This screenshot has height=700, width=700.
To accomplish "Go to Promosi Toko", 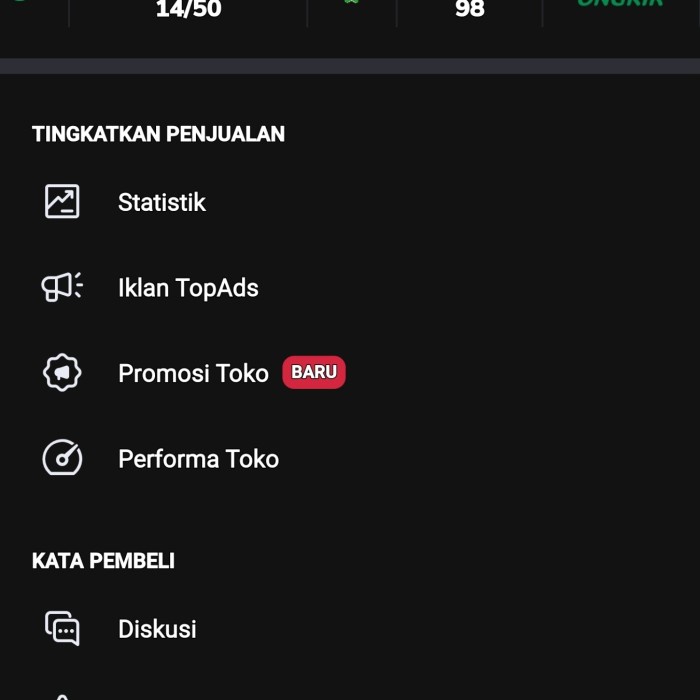I will click(193, 373).
